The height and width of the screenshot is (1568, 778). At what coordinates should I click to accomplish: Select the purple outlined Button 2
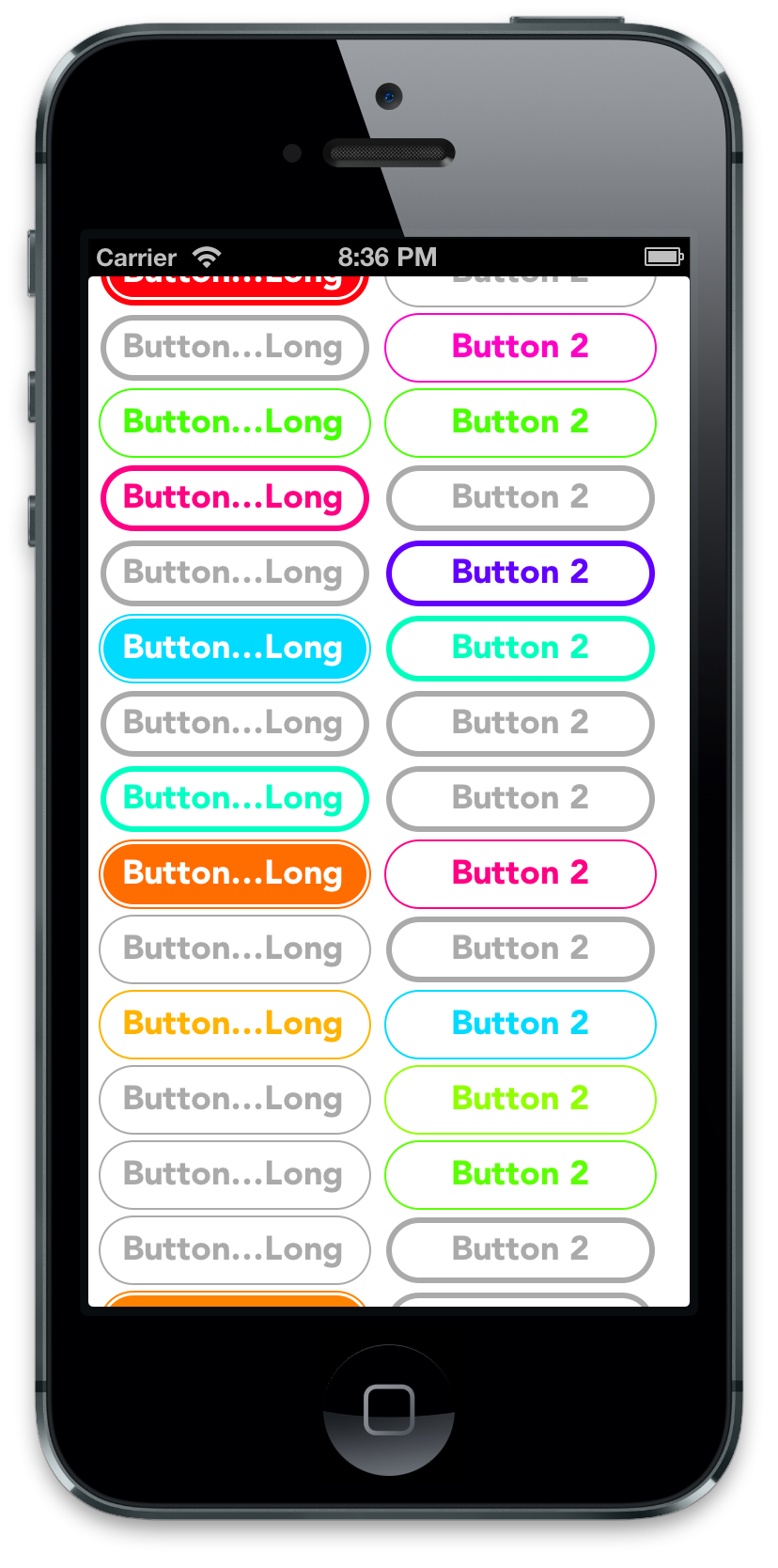tap(520, 572)
